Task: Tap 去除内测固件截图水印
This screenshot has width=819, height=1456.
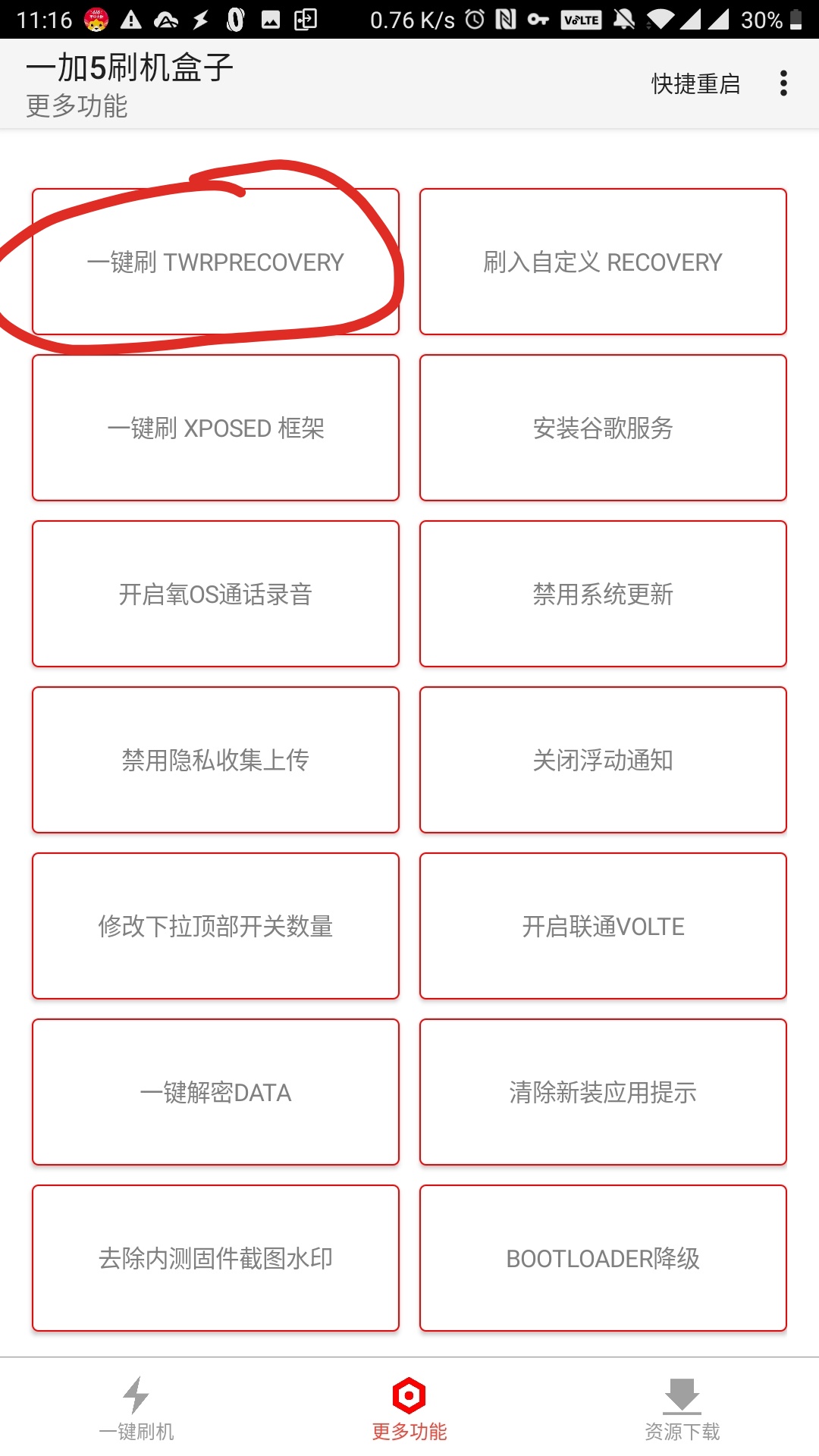Action: point(215,1258)
